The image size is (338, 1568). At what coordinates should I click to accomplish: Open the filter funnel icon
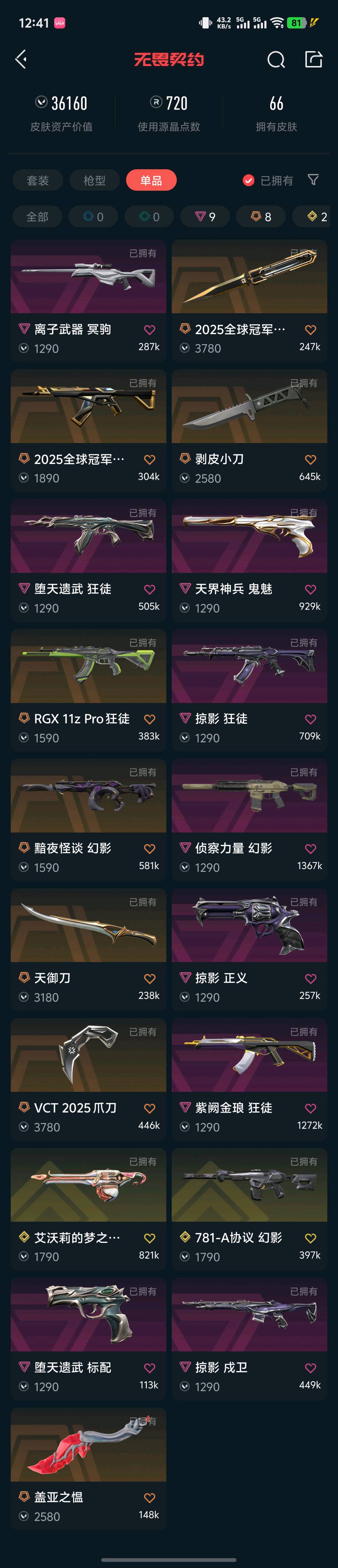click(x=313, y=180)
